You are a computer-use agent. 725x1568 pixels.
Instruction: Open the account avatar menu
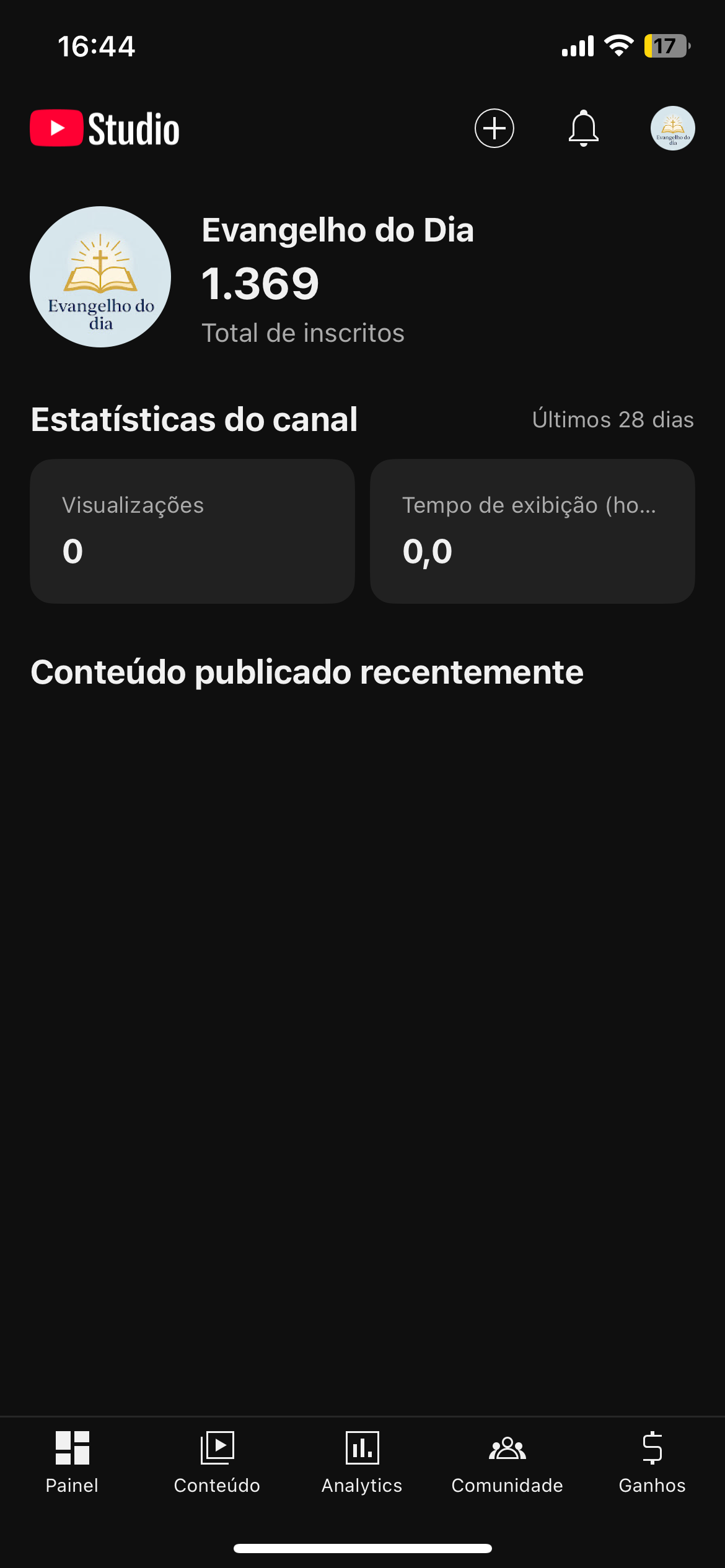[672, 128]
